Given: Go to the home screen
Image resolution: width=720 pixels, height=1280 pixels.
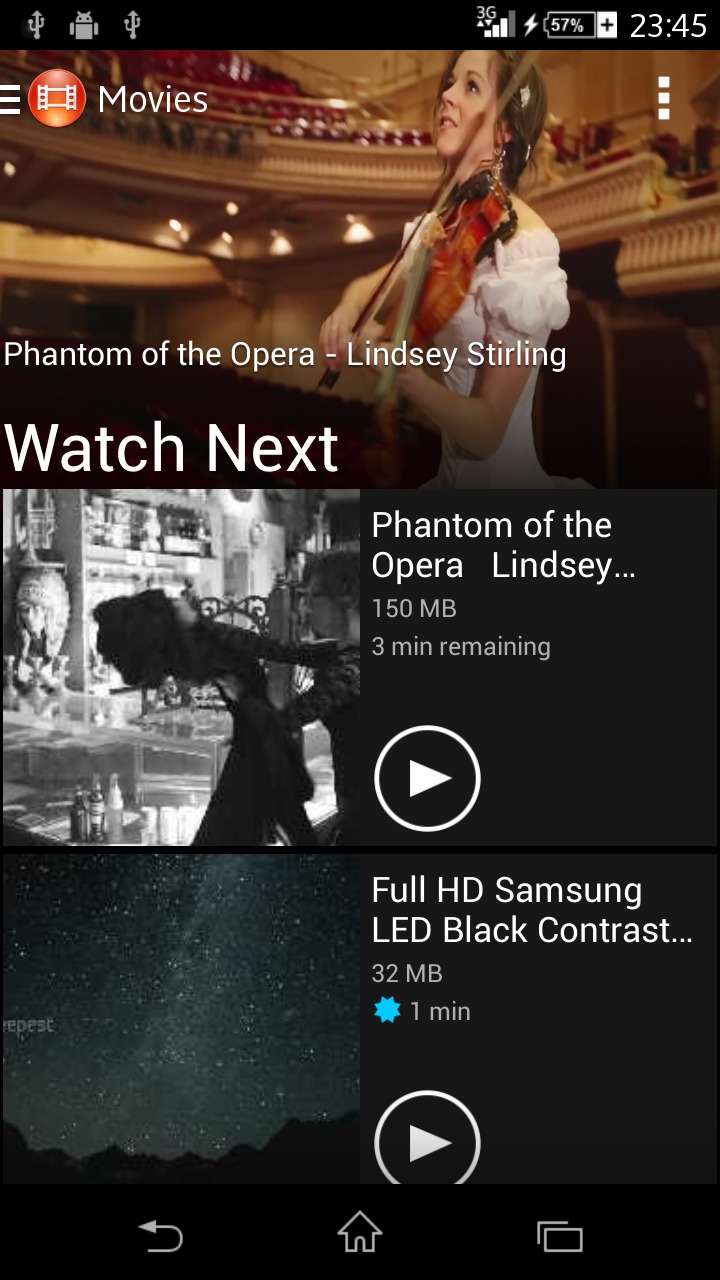Looking at the screenshot, I should point(360,1234).
